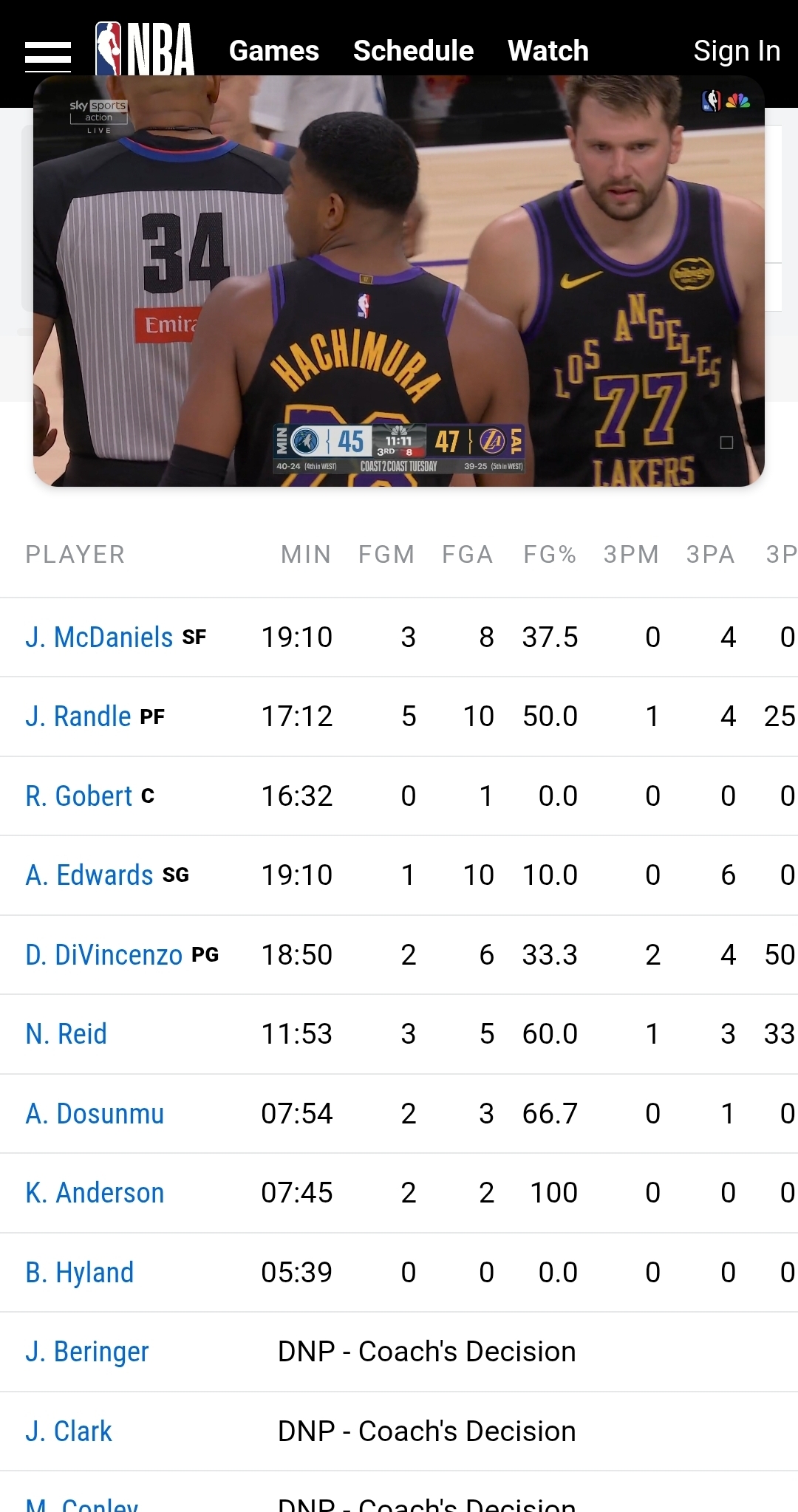
Task: Open A. Edwards player profile
Action: click(x=89, y=875)
